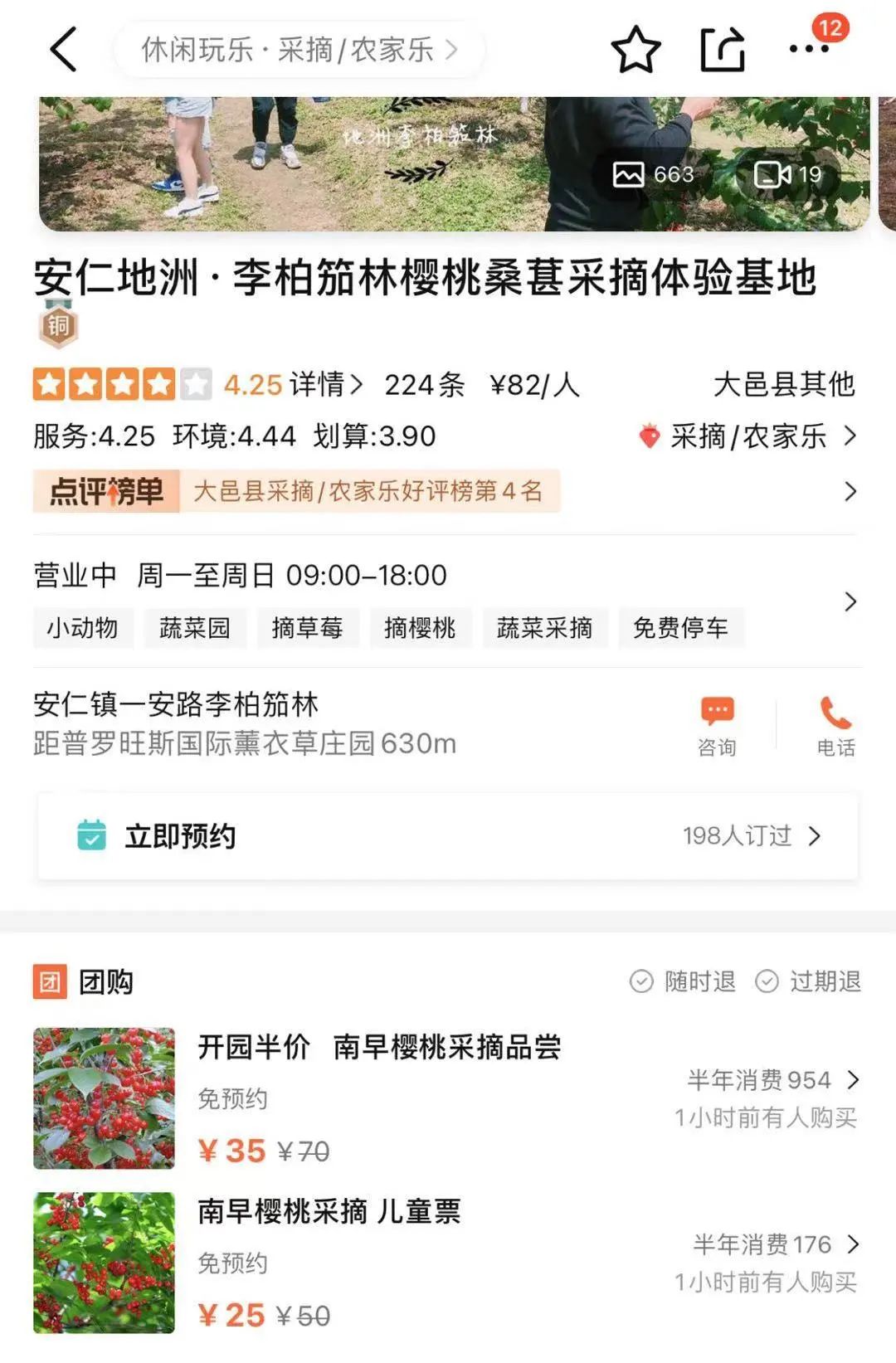This screenshot has height=1363, width=896.
Task: Tap 咨询 to message the merchant
Action: (717, 725)
